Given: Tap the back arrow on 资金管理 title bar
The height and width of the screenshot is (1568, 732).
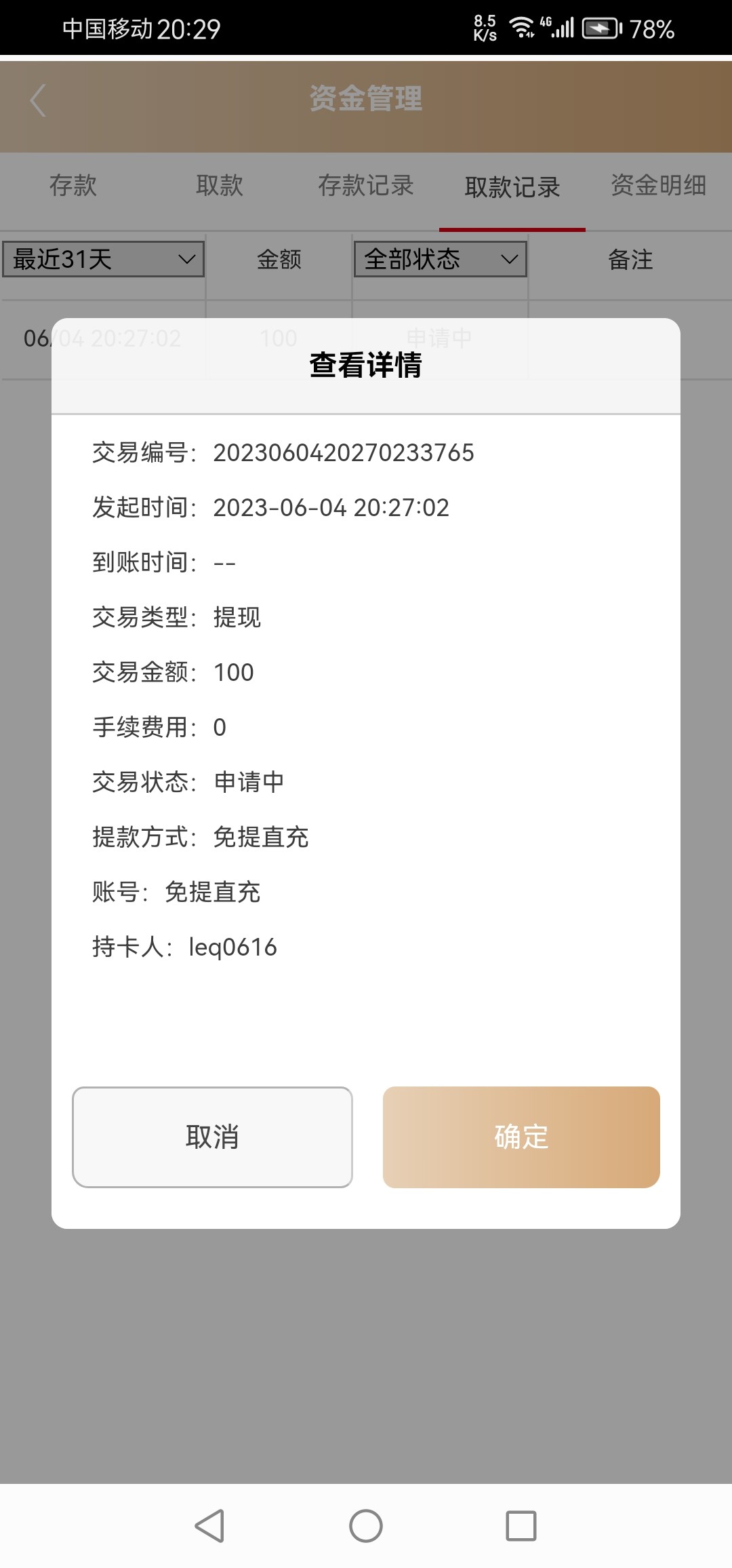Looking at the screenshot, I should pos(39,100).
